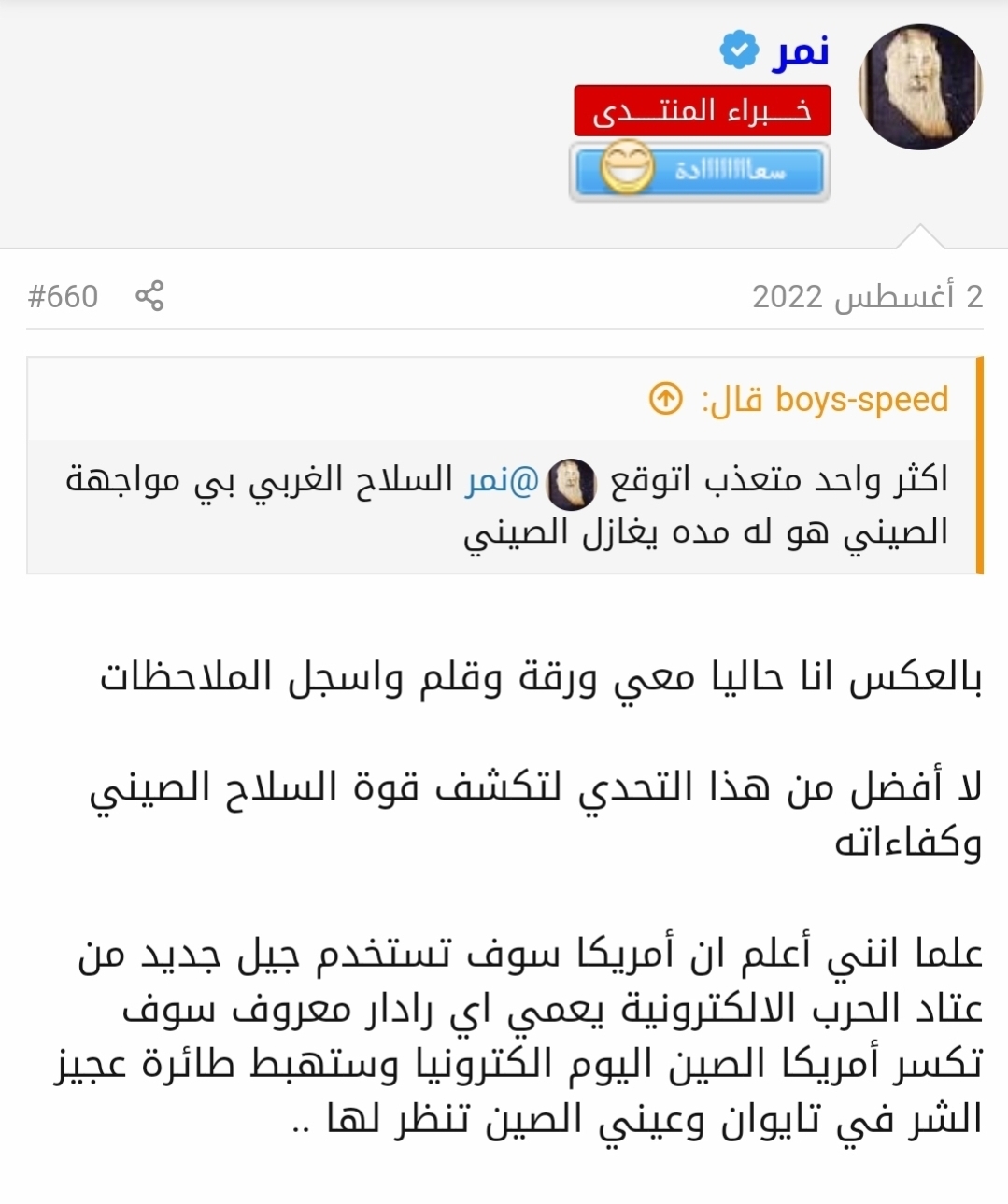The height and width of the screenshot is (1204, 1008).
Task: Open the username نمر link
Action: 801,51
